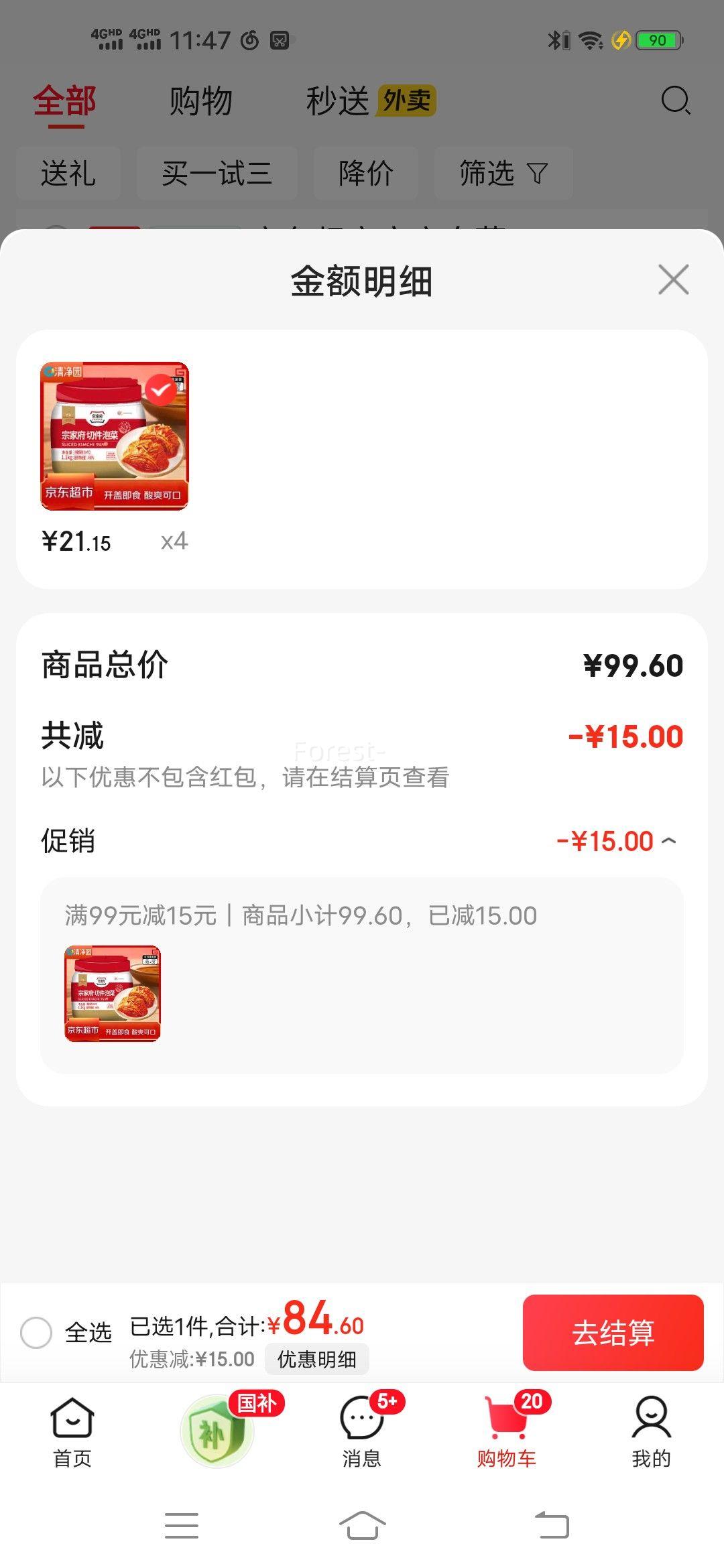Switch to the 购物 tab
724x1568 pixels.
(x=200, y=101)
